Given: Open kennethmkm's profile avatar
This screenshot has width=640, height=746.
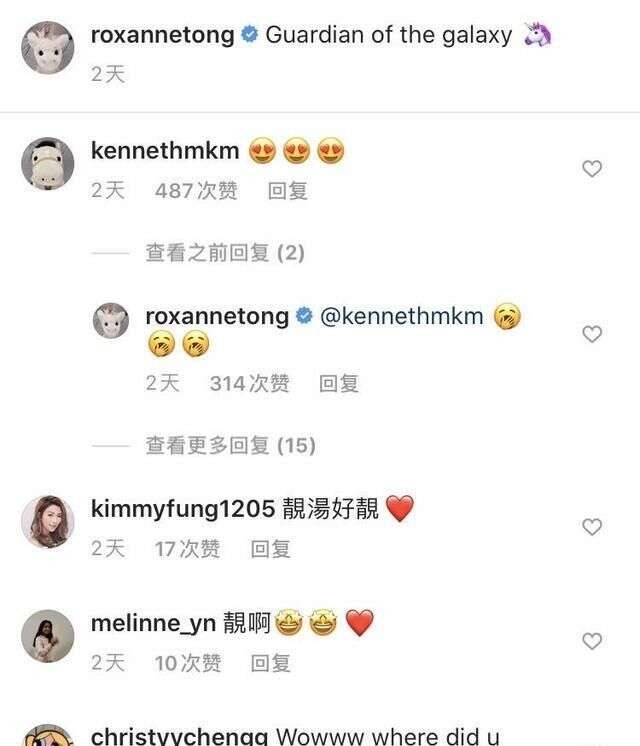Looking at the screenshot, I should point(48,162).
